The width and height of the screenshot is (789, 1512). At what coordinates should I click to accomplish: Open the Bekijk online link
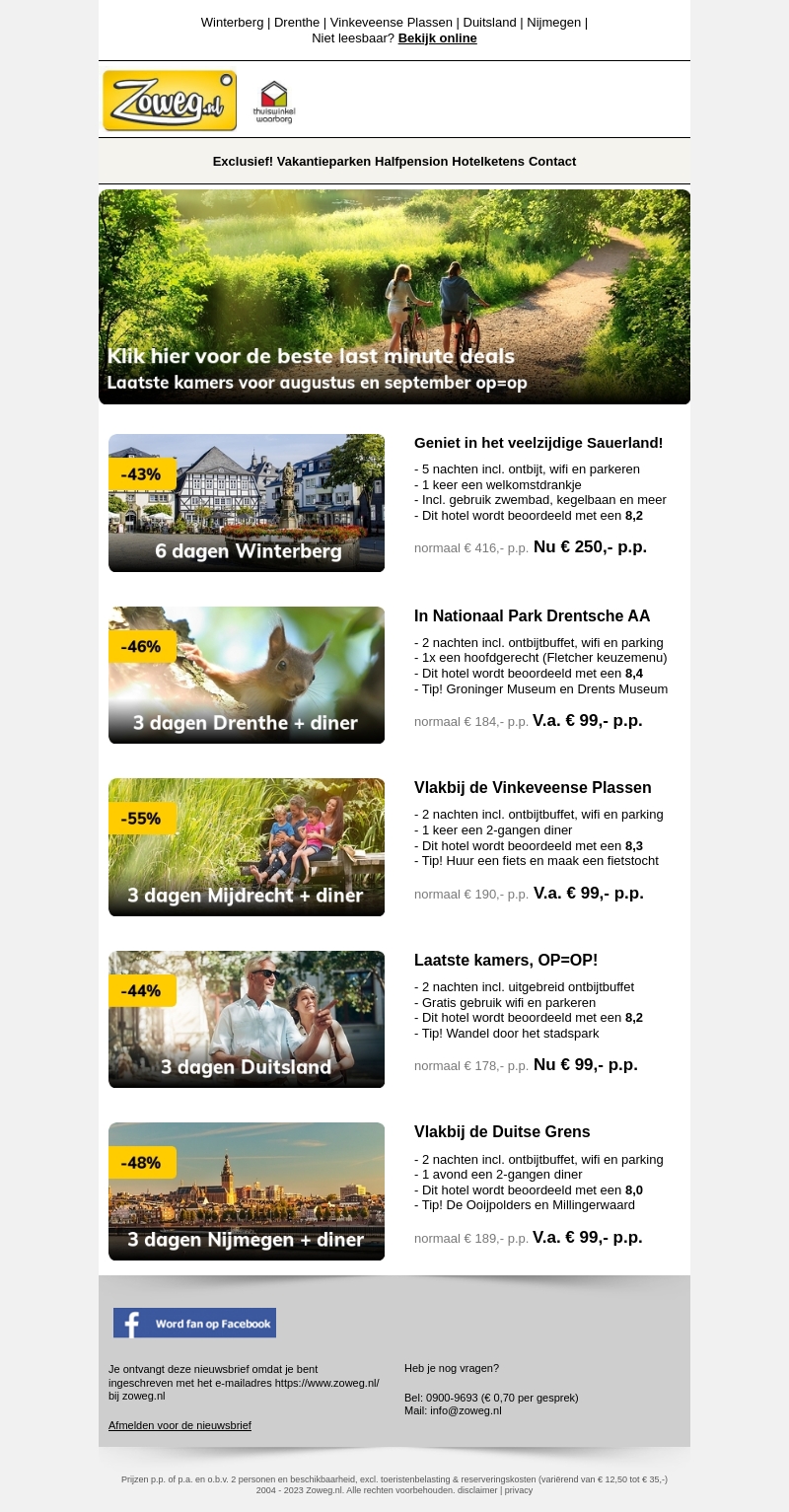point(437,38)
